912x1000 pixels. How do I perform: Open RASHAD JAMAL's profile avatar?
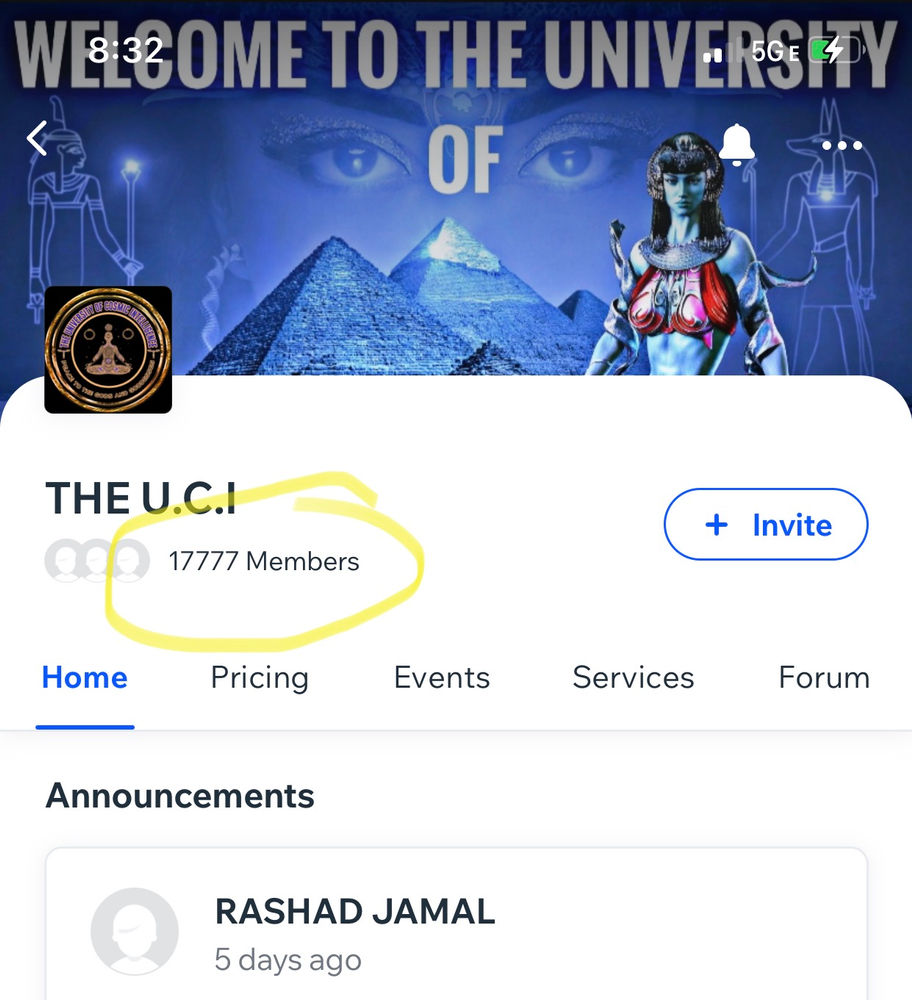point(135,931)
